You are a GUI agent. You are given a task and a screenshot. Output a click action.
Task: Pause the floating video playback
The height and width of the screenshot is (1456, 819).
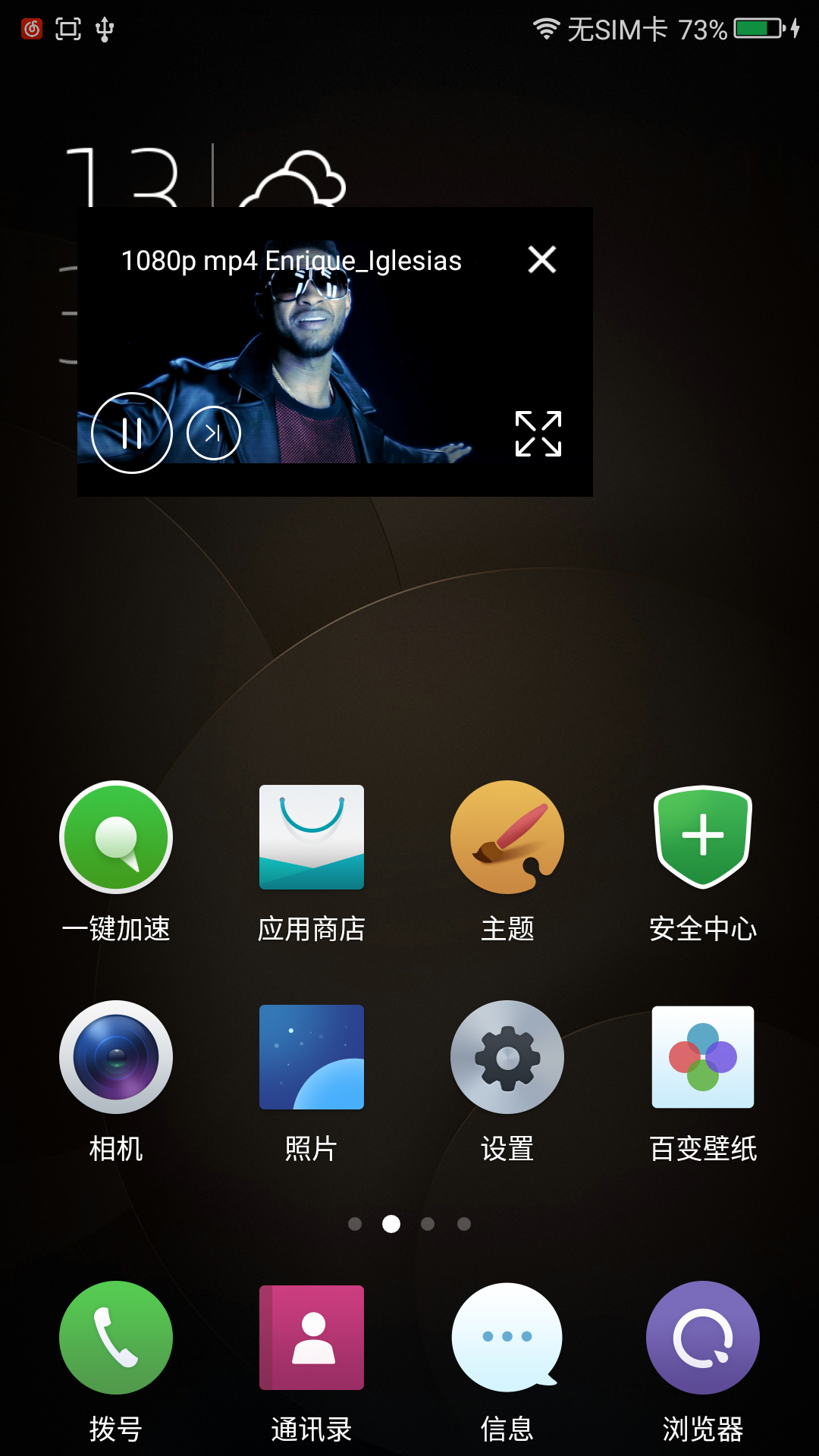pos(132,433)
